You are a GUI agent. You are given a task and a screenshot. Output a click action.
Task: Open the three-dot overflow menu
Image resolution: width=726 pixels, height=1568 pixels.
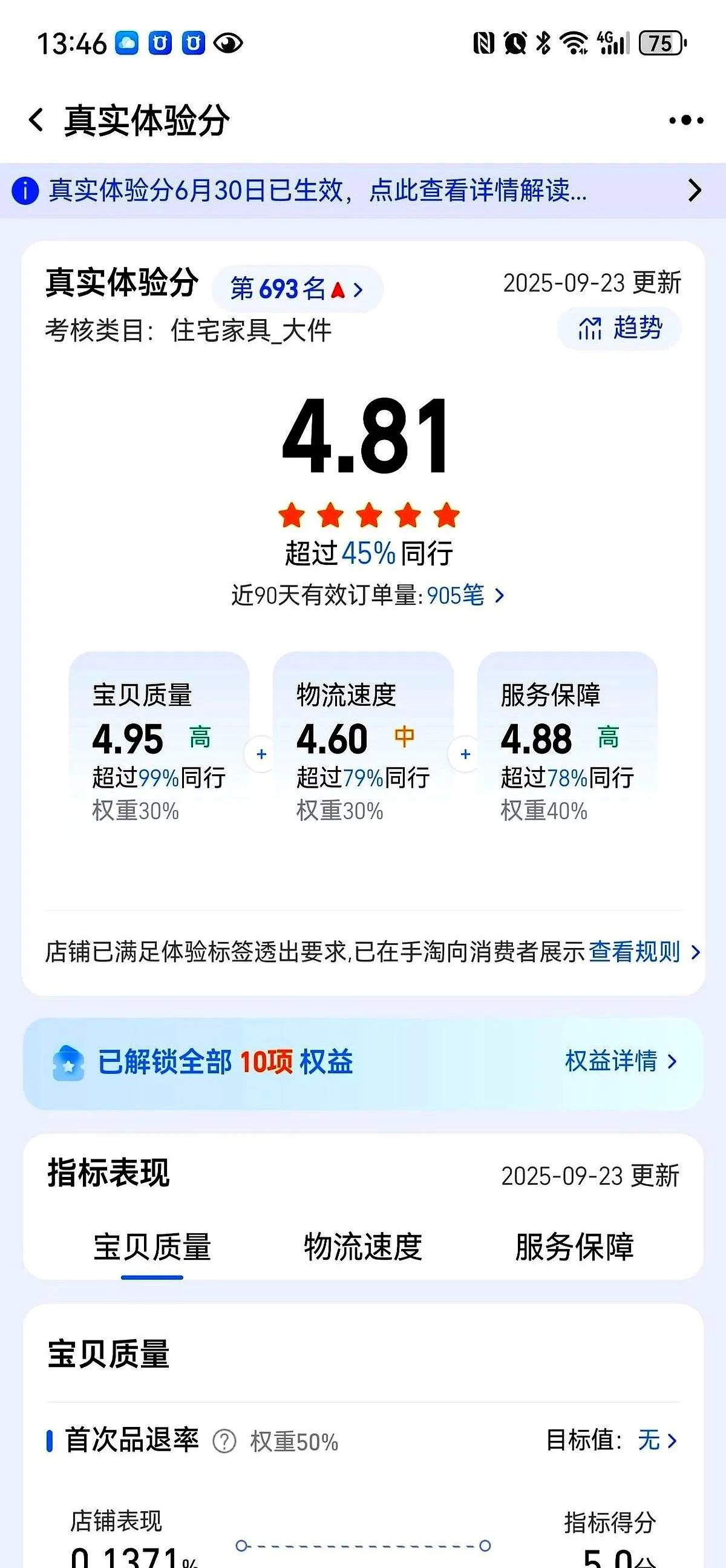(686, 120)
